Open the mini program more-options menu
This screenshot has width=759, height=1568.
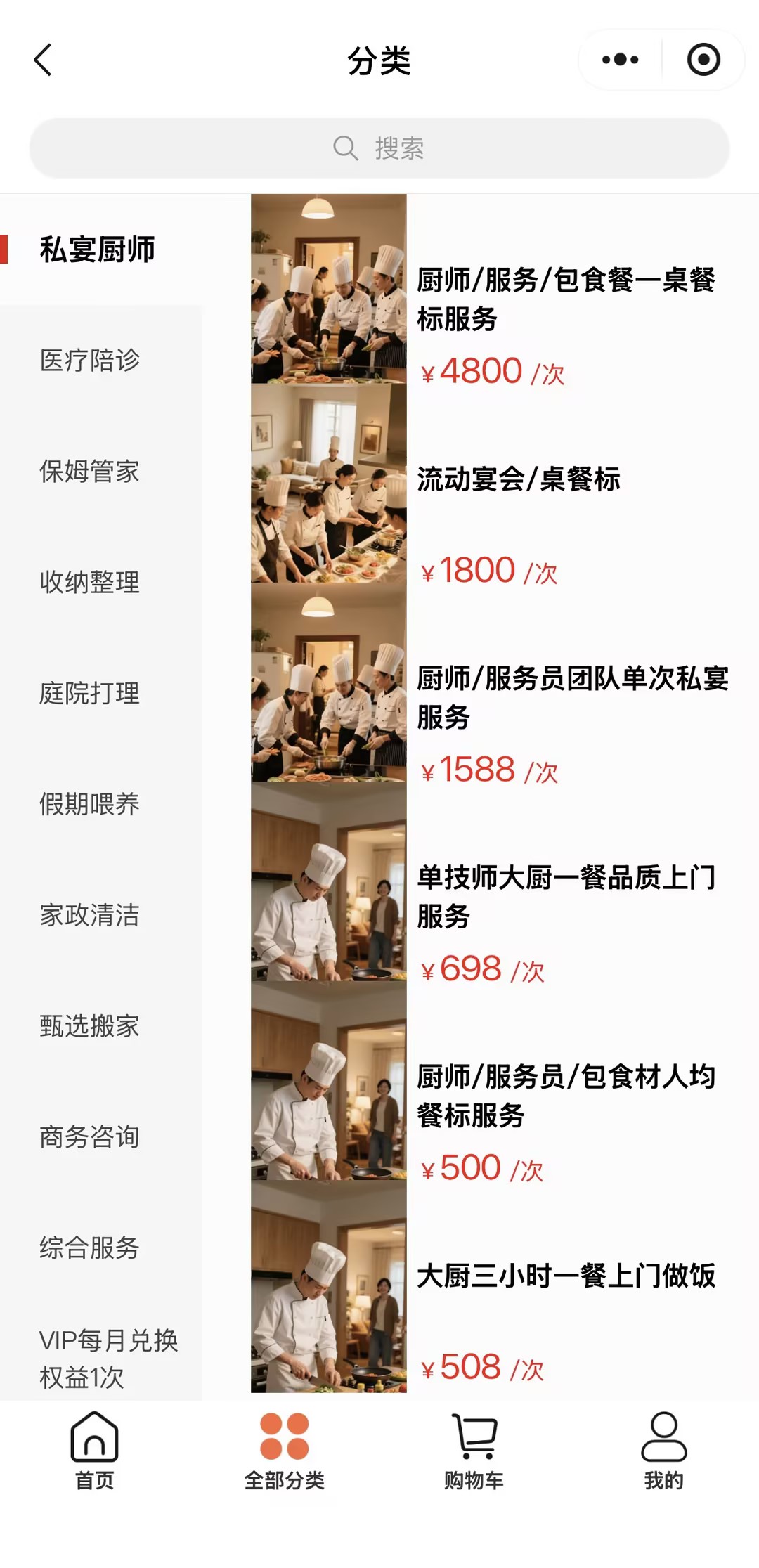pos(620,60)
